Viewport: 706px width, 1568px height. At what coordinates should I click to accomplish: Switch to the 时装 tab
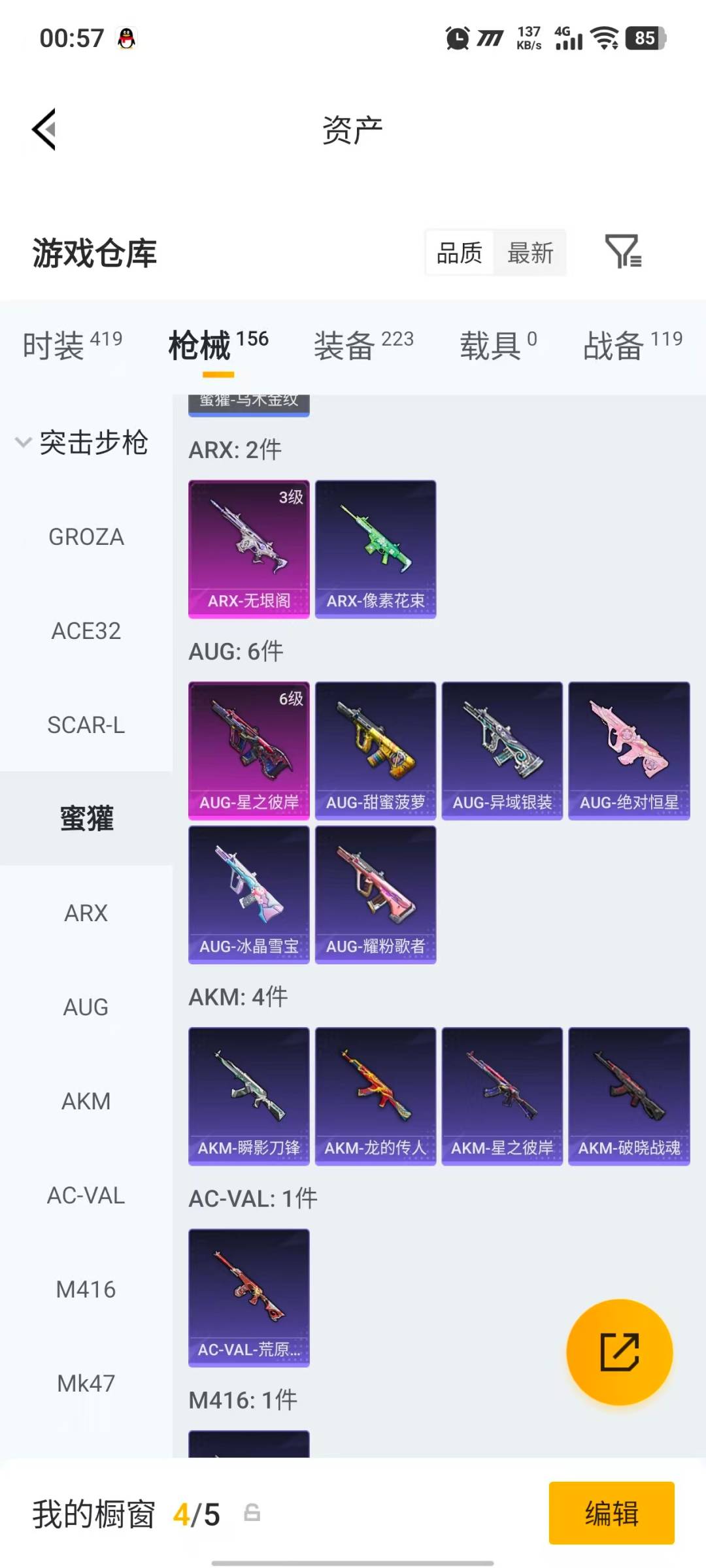click(72, 345)
